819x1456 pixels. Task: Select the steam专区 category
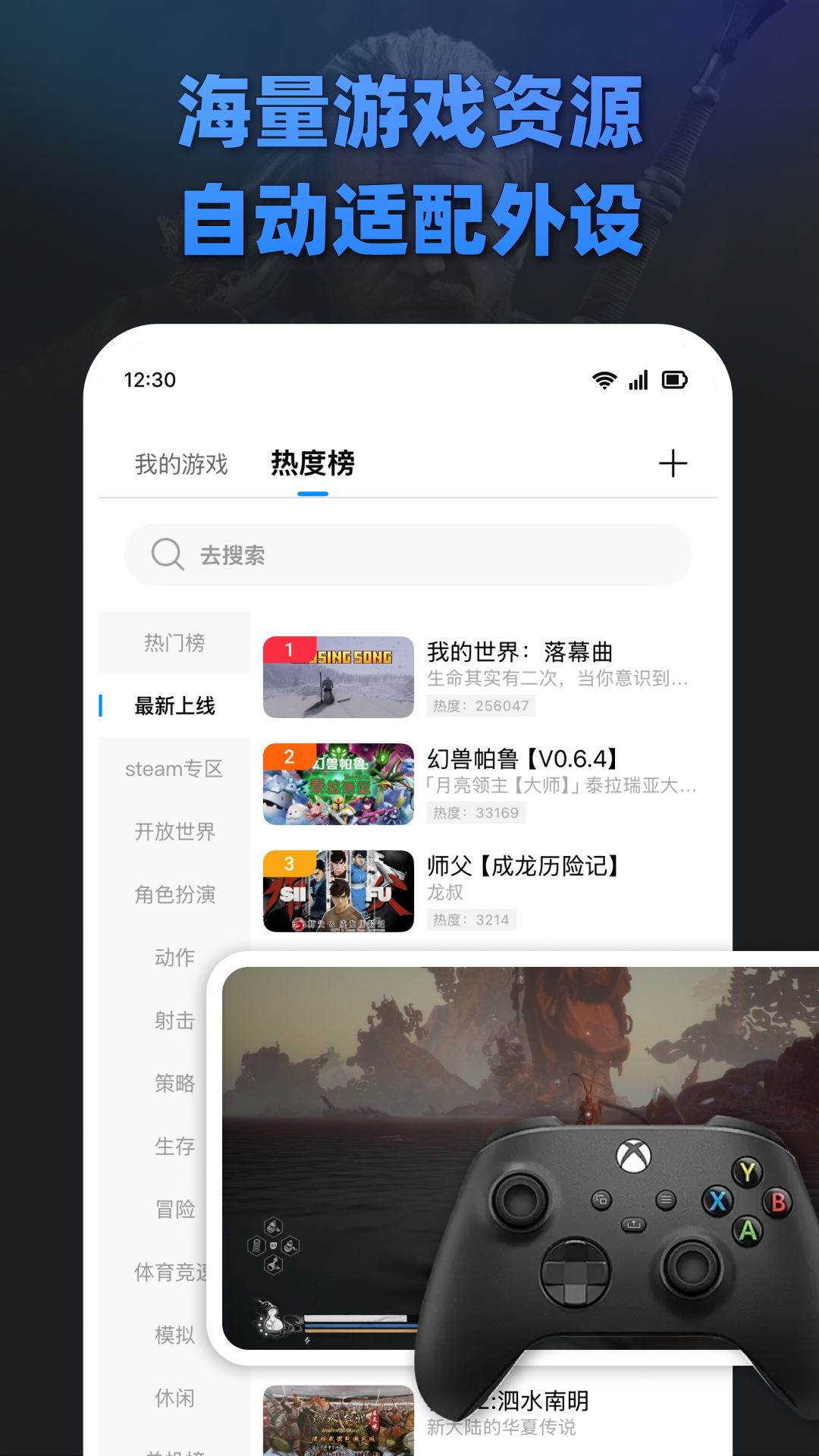pos(174,768)
